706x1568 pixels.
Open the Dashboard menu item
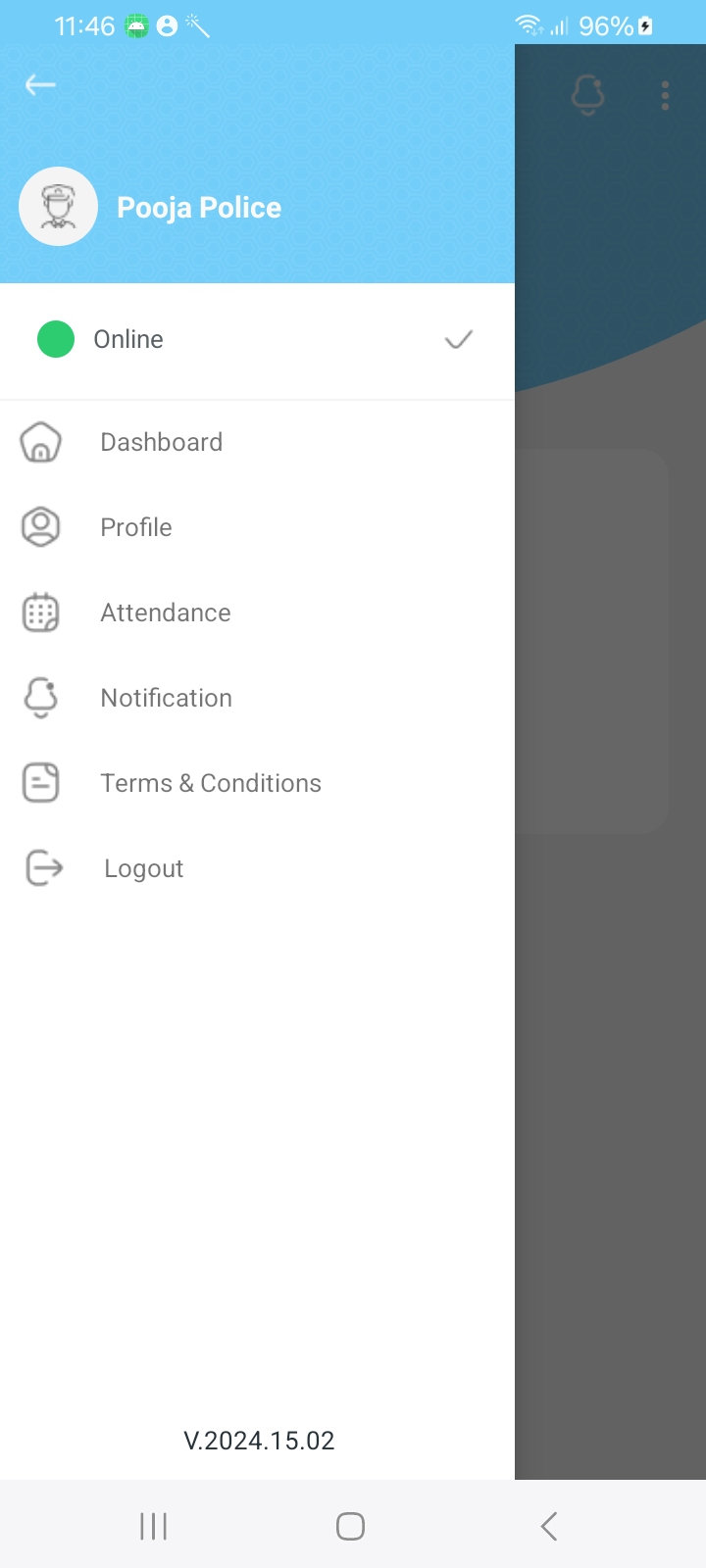click(257, 442)
